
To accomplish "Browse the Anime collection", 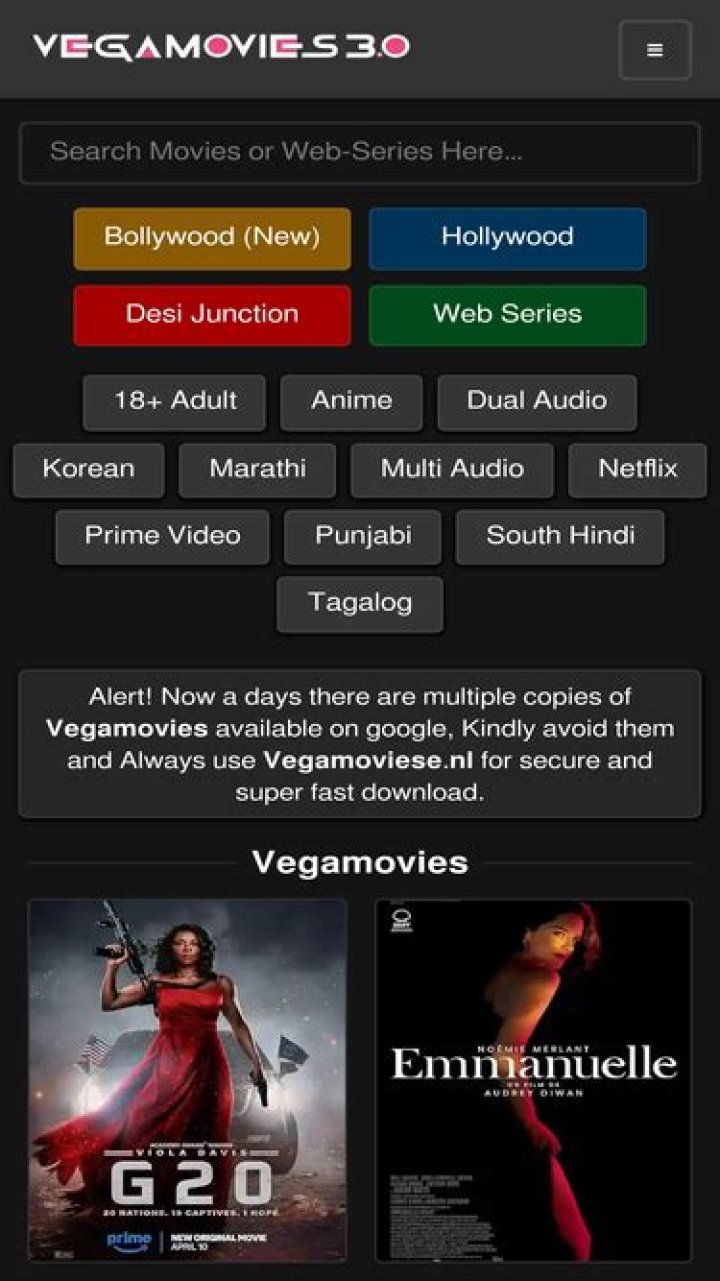I will pyautogui.click(x=351, y=402).
